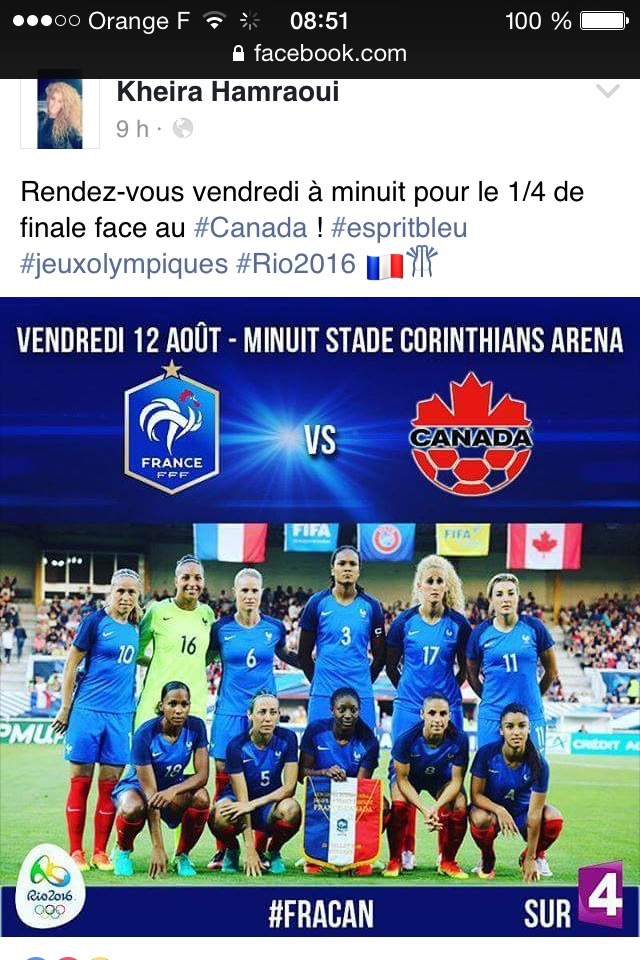Open the #Rio2016 hashtag
The width and height of the screenshot is (640, 960).
pos(296,265)
